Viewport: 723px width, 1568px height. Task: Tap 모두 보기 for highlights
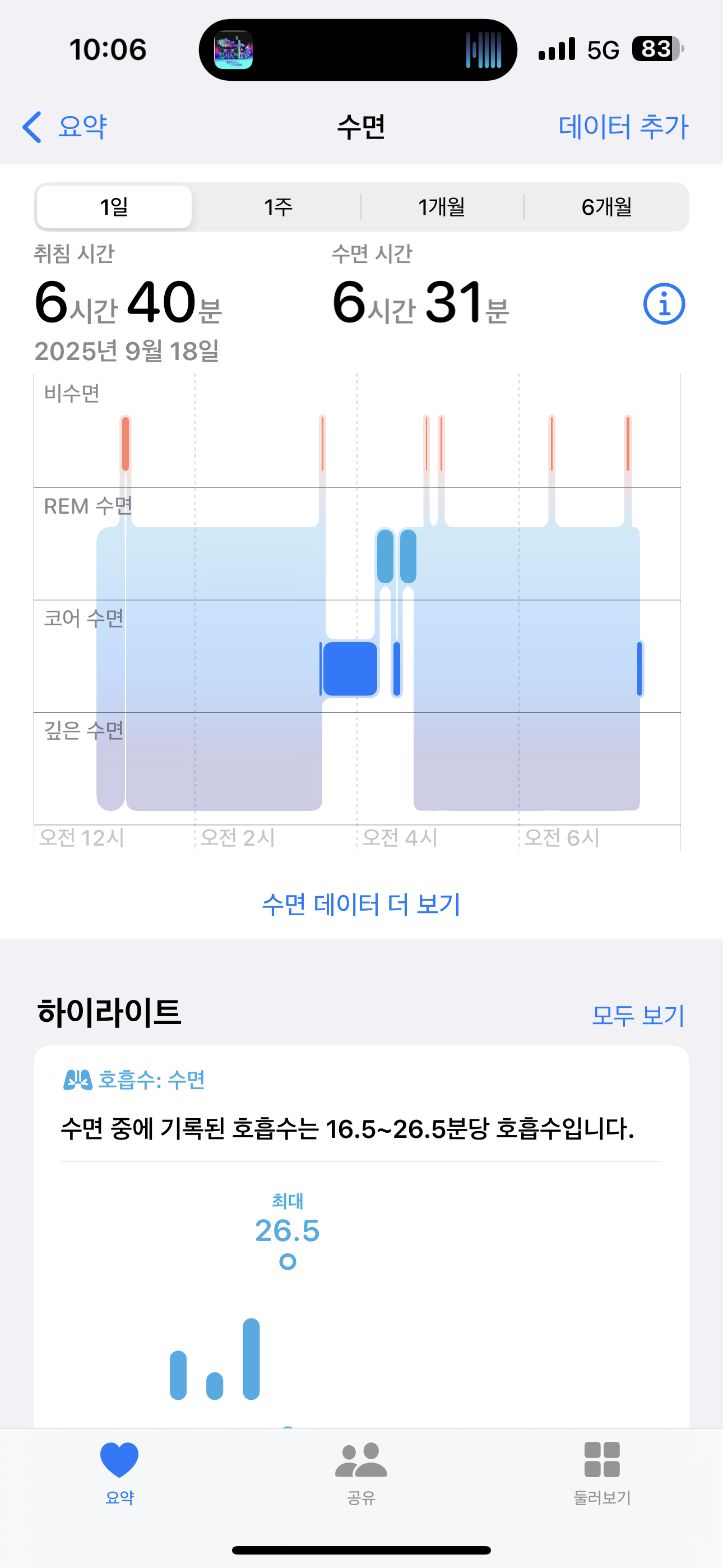coord(638,1014)
